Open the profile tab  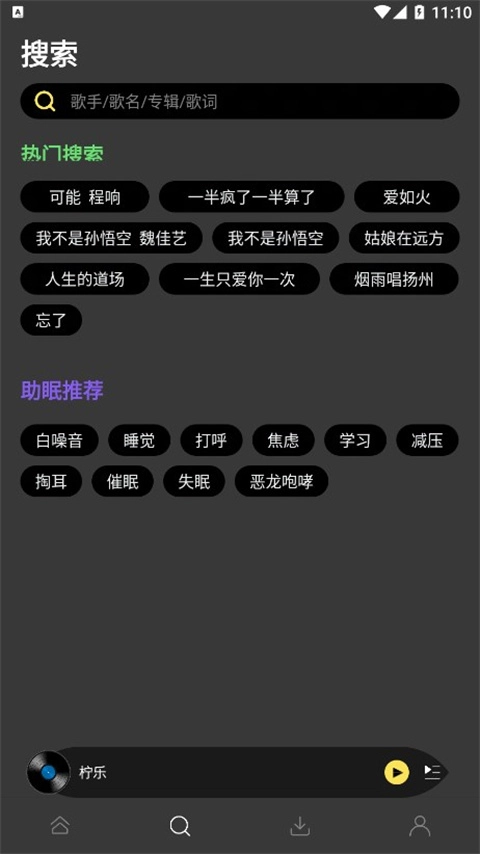tap(420, 826)
